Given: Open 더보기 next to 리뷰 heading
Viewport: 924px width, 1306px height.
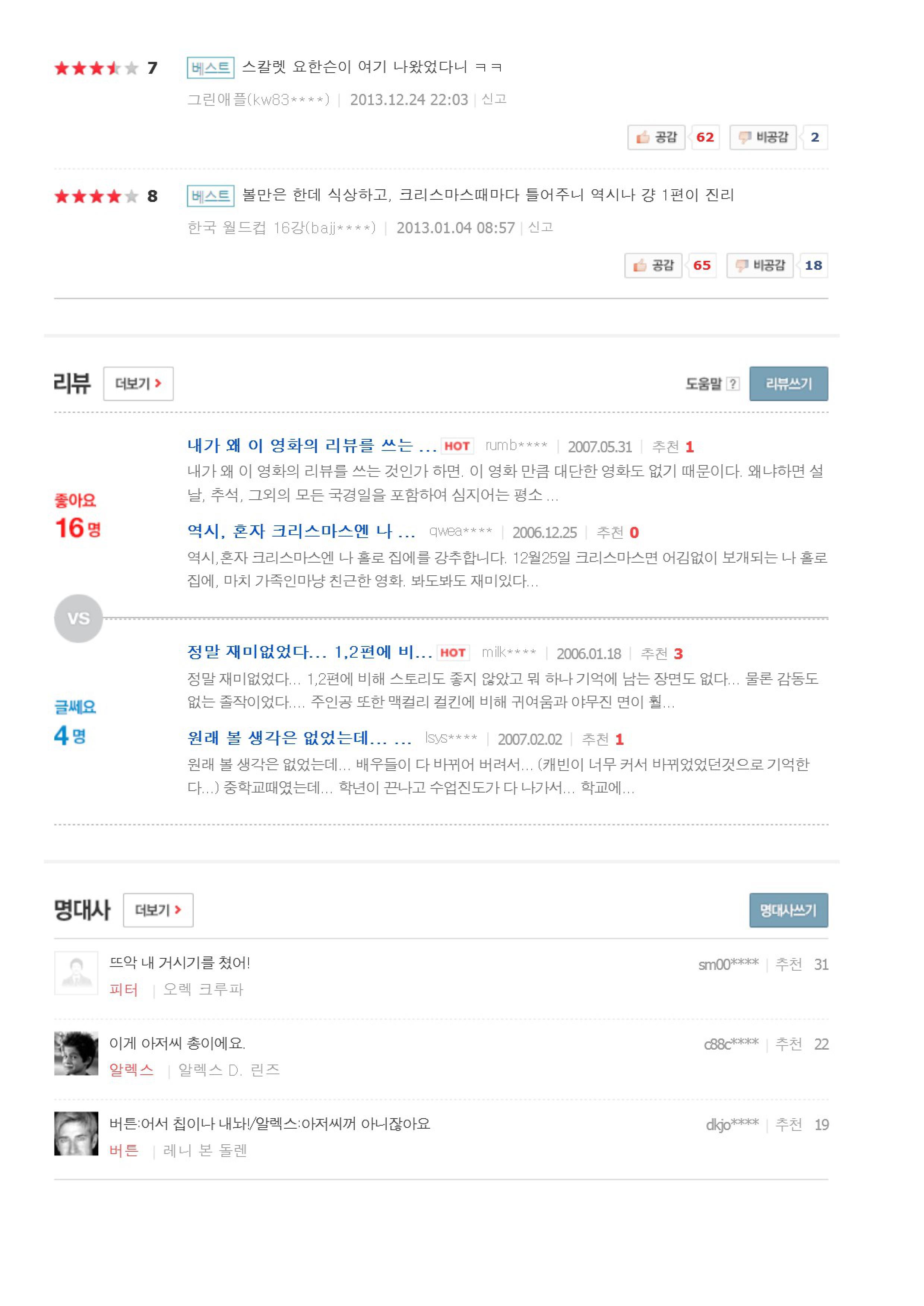Looking at the screenshot, I should 138,383.
